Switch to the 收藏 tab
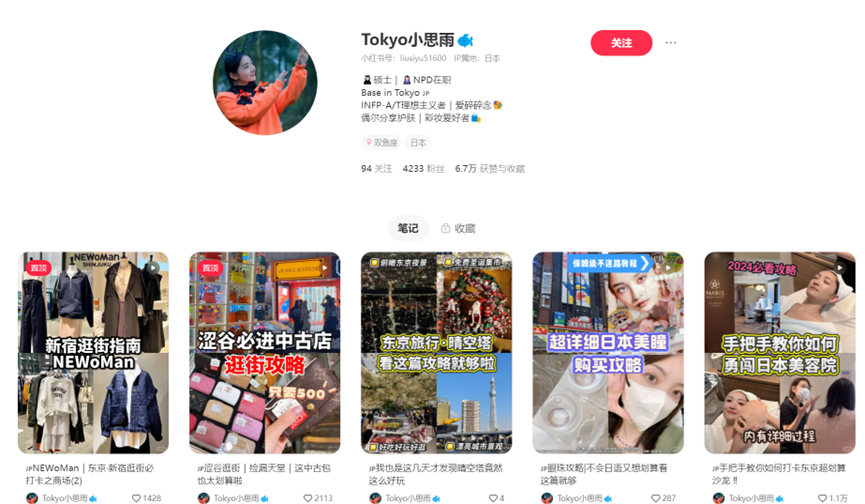This screenshot has height=504, width=865. [459, 228]
